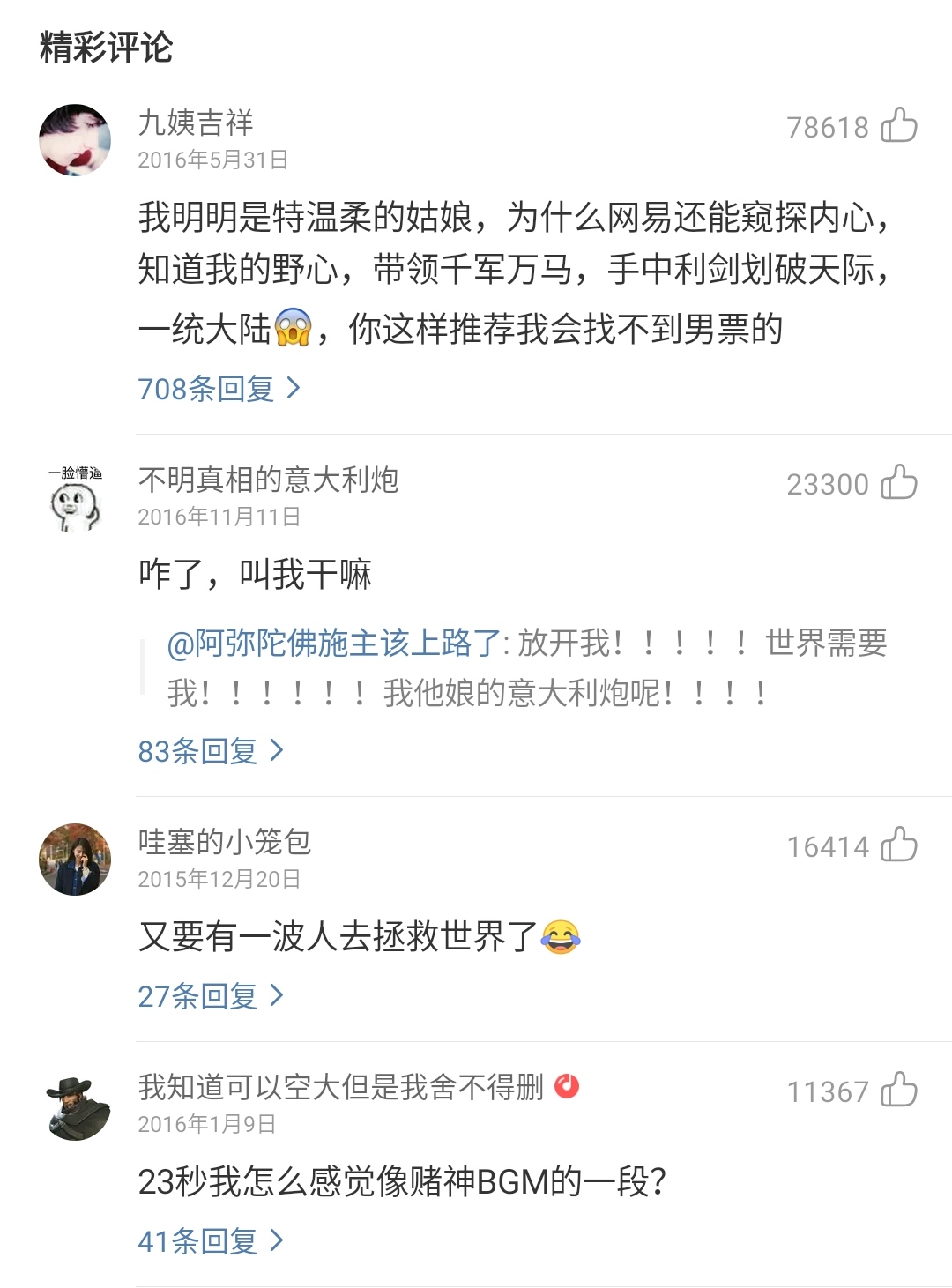Give a thumbs-up to 哇塞的小笼包's comment
This screenshot has height=1288, width=952.
point(901,845)
